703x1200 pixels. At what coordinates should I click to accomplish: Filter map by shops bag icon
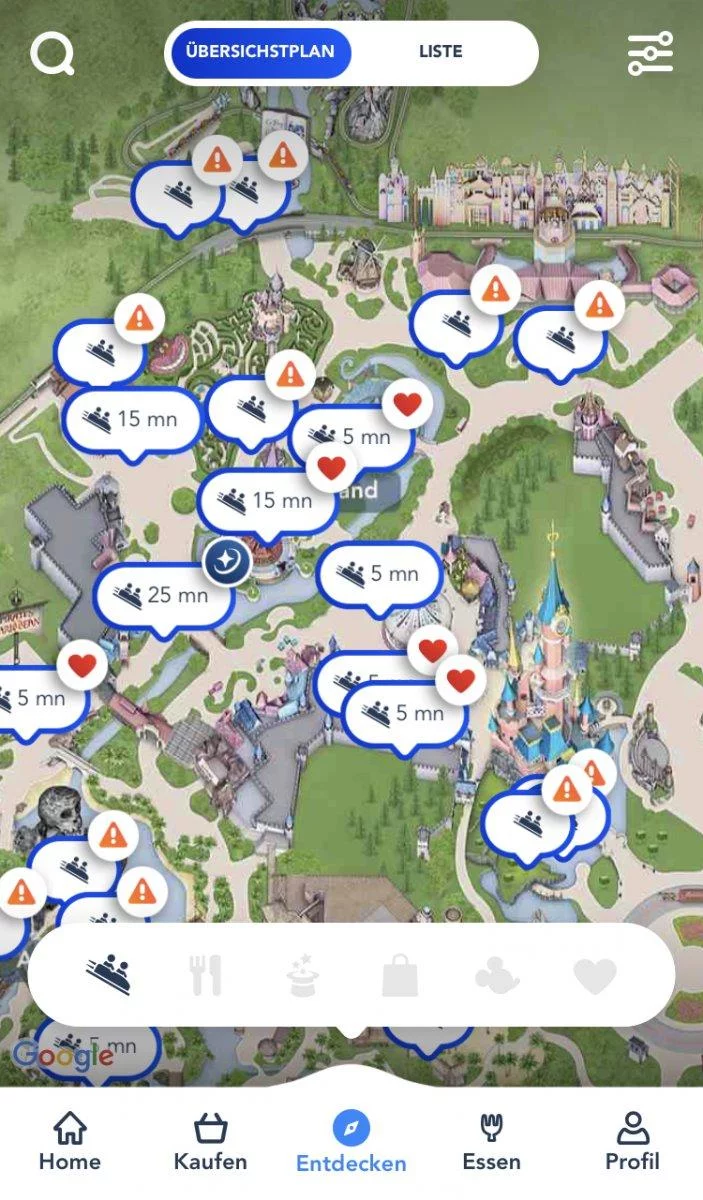pos(400,975)
